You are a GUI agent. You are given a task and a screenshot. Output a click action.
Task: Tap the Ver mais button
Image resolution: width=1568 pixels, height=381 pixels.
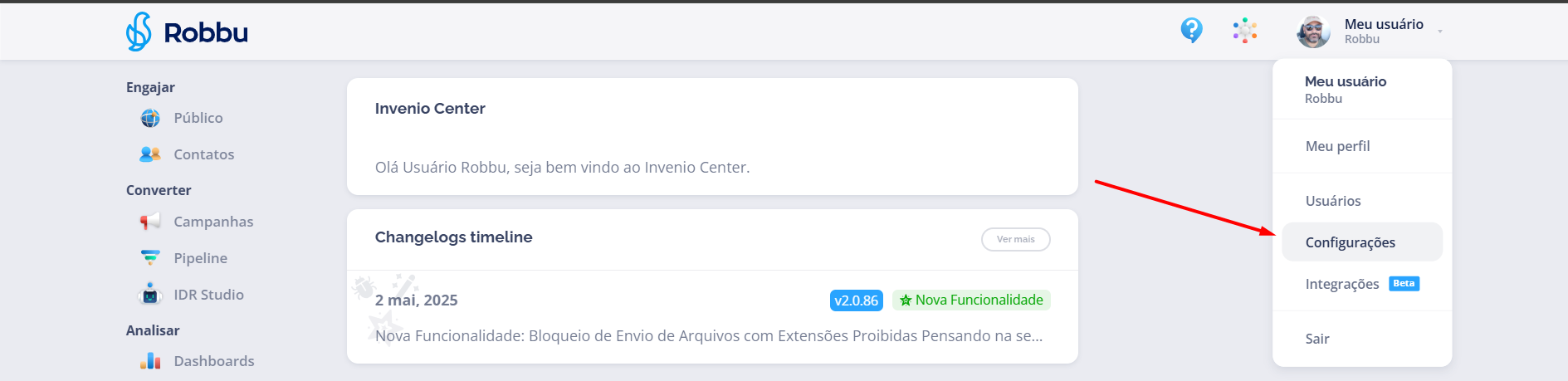tap(1015, 239)
